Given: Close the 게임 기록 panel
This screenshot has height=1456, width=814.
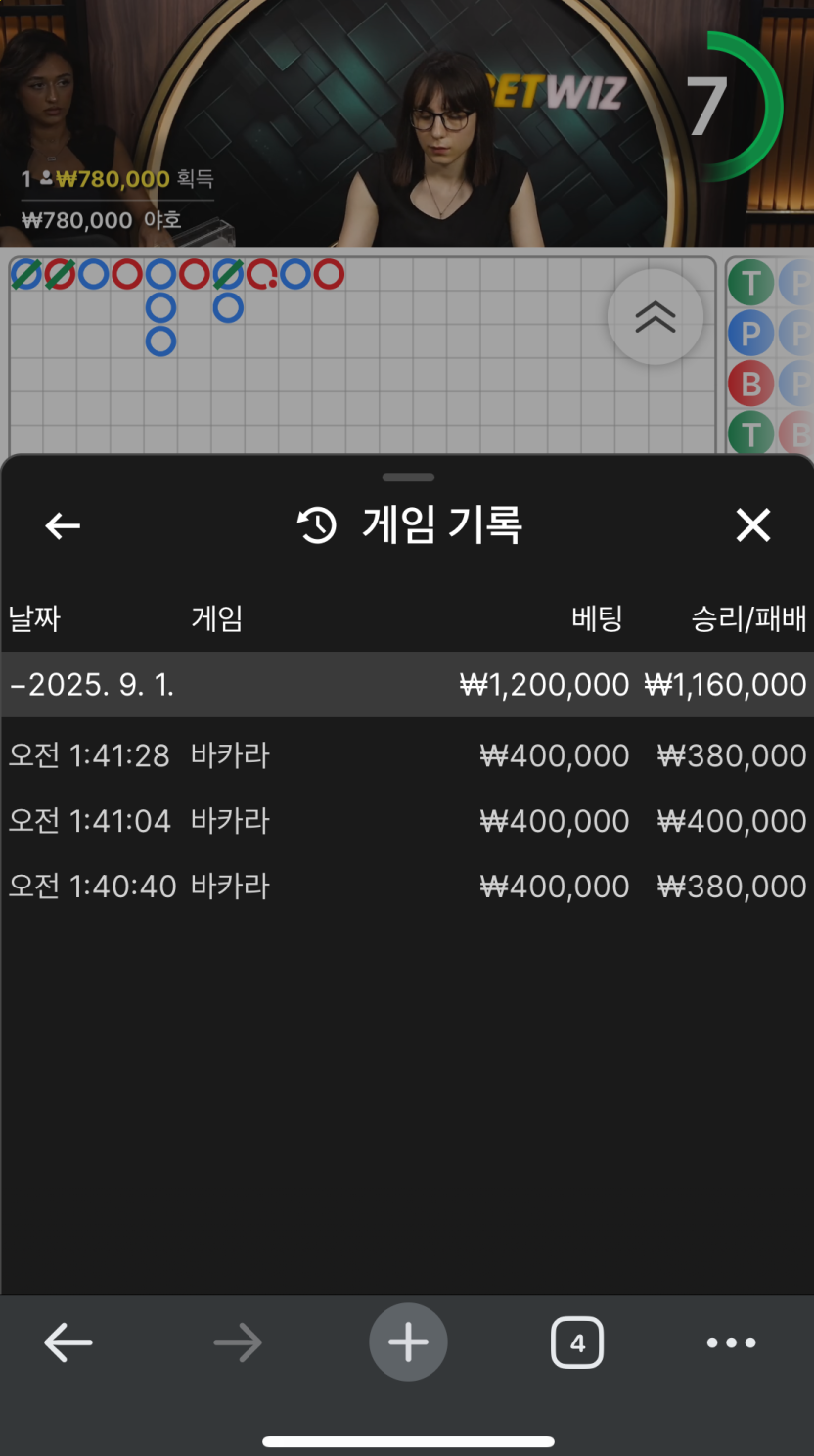Looking at the screenshot, I should (x=752, y=526).
